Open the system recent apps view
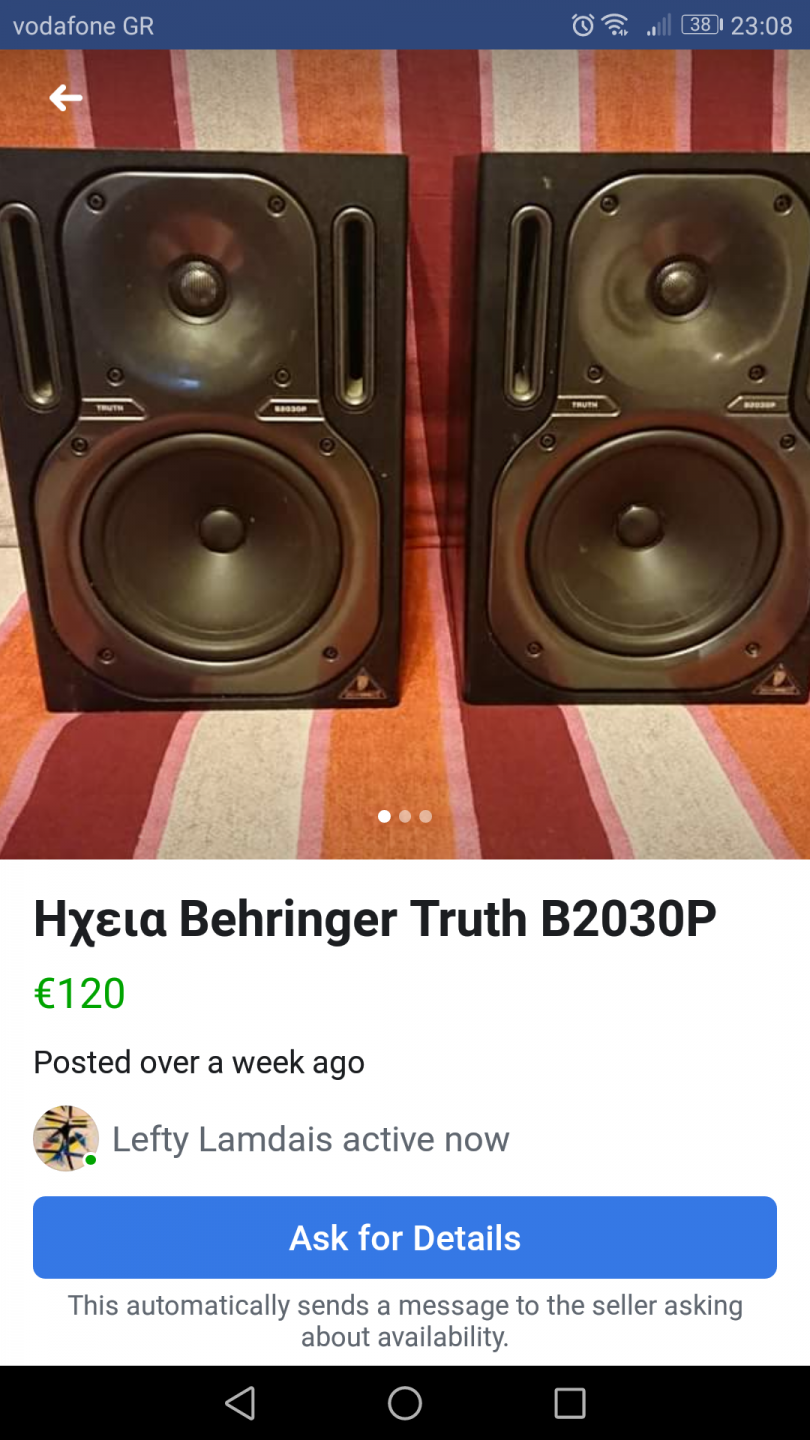 point(569,1403)
